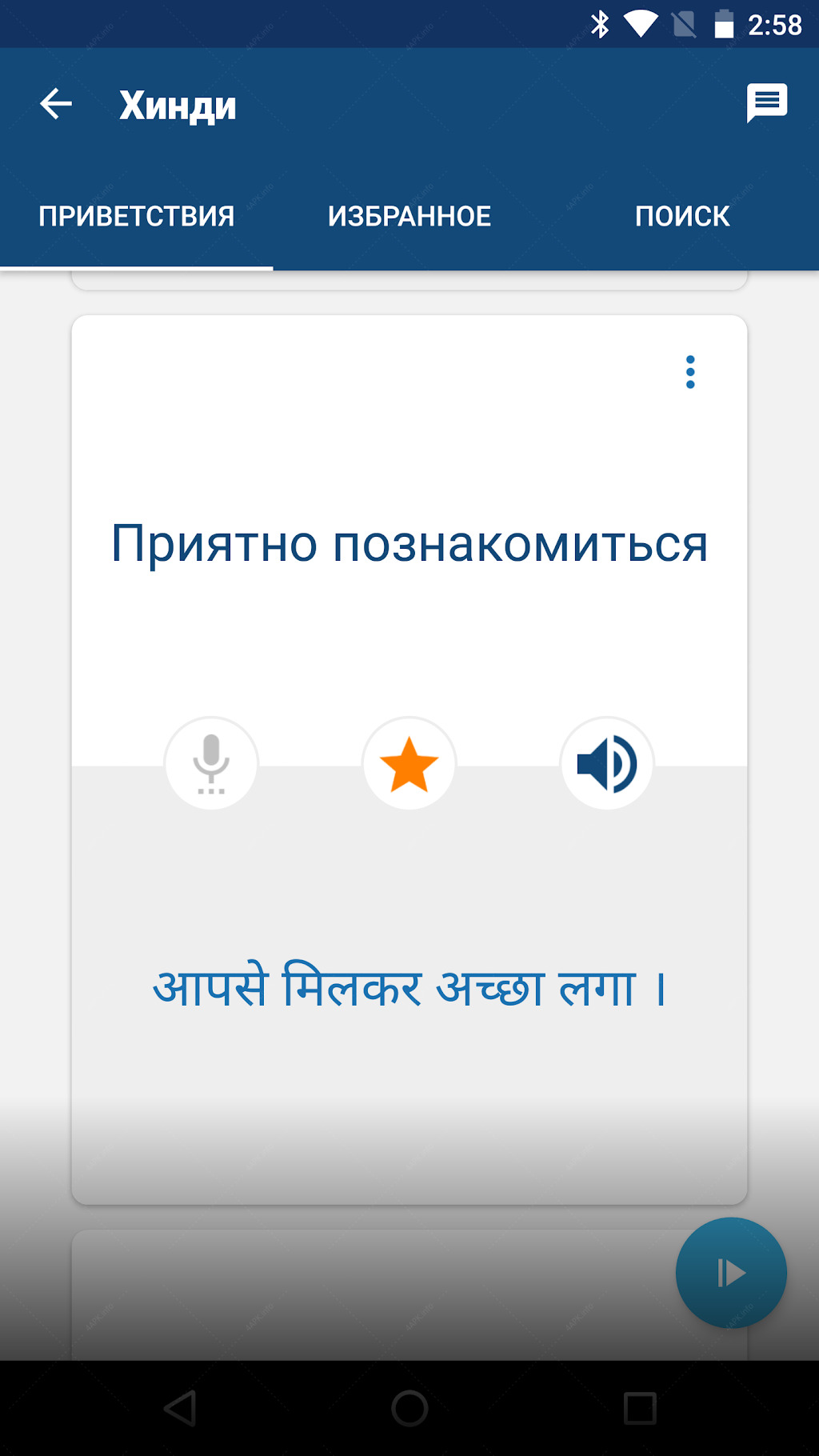Tap the system home button
The image size is (819, 1456).
pos(409,1408)
